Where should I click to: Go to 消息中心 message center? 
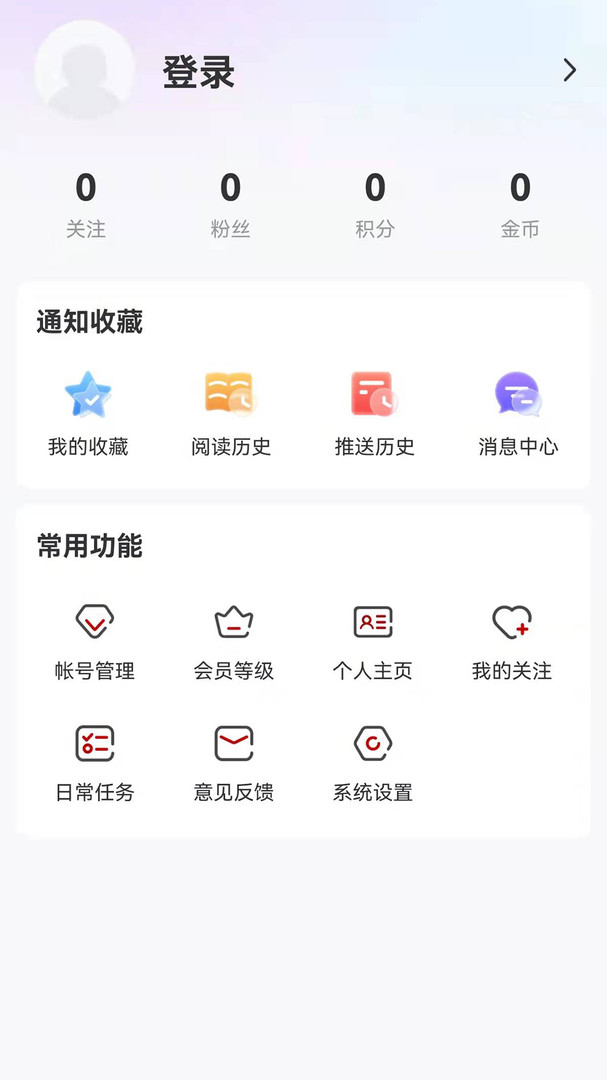click(518, 412)
